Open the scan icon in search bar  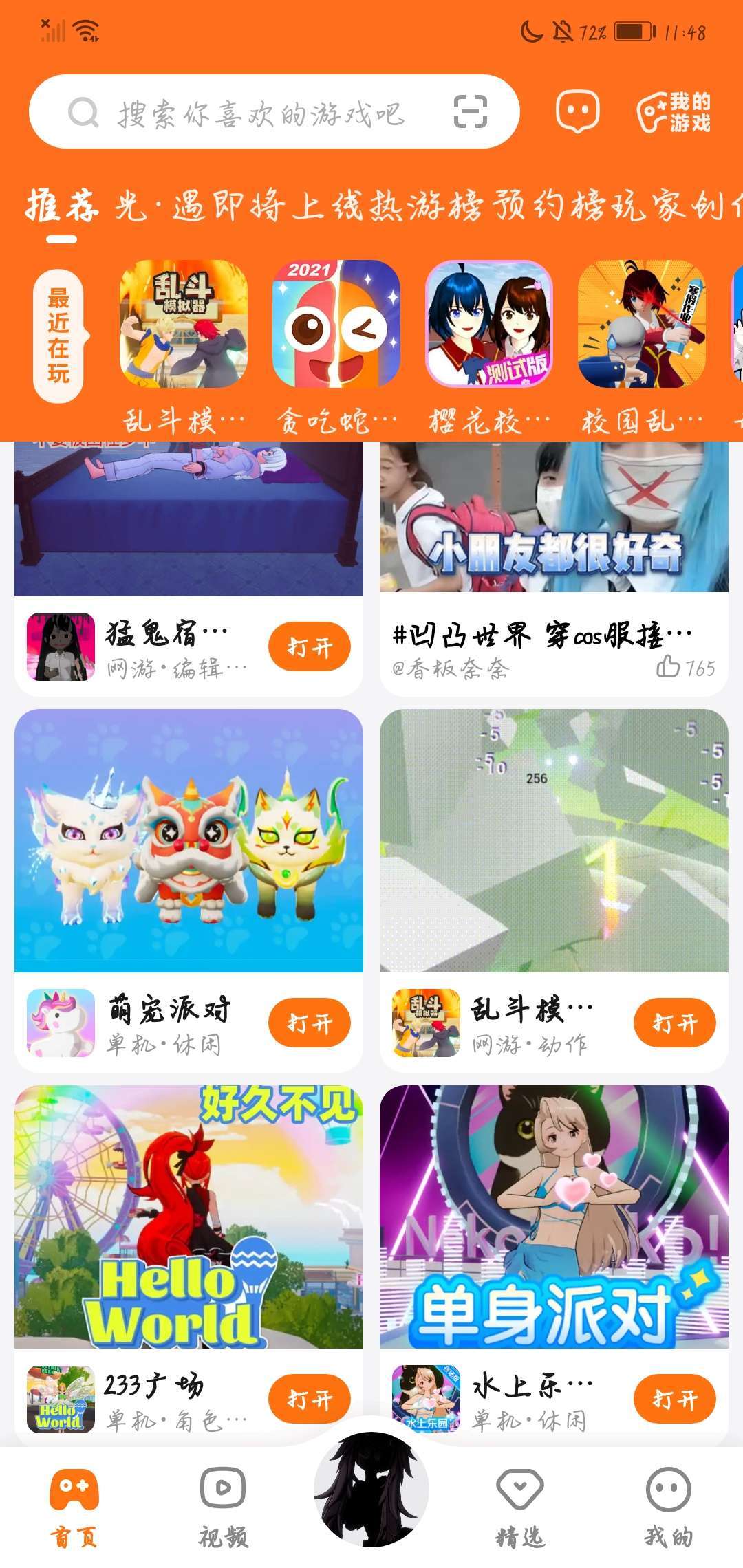click(x=471, y=112)
